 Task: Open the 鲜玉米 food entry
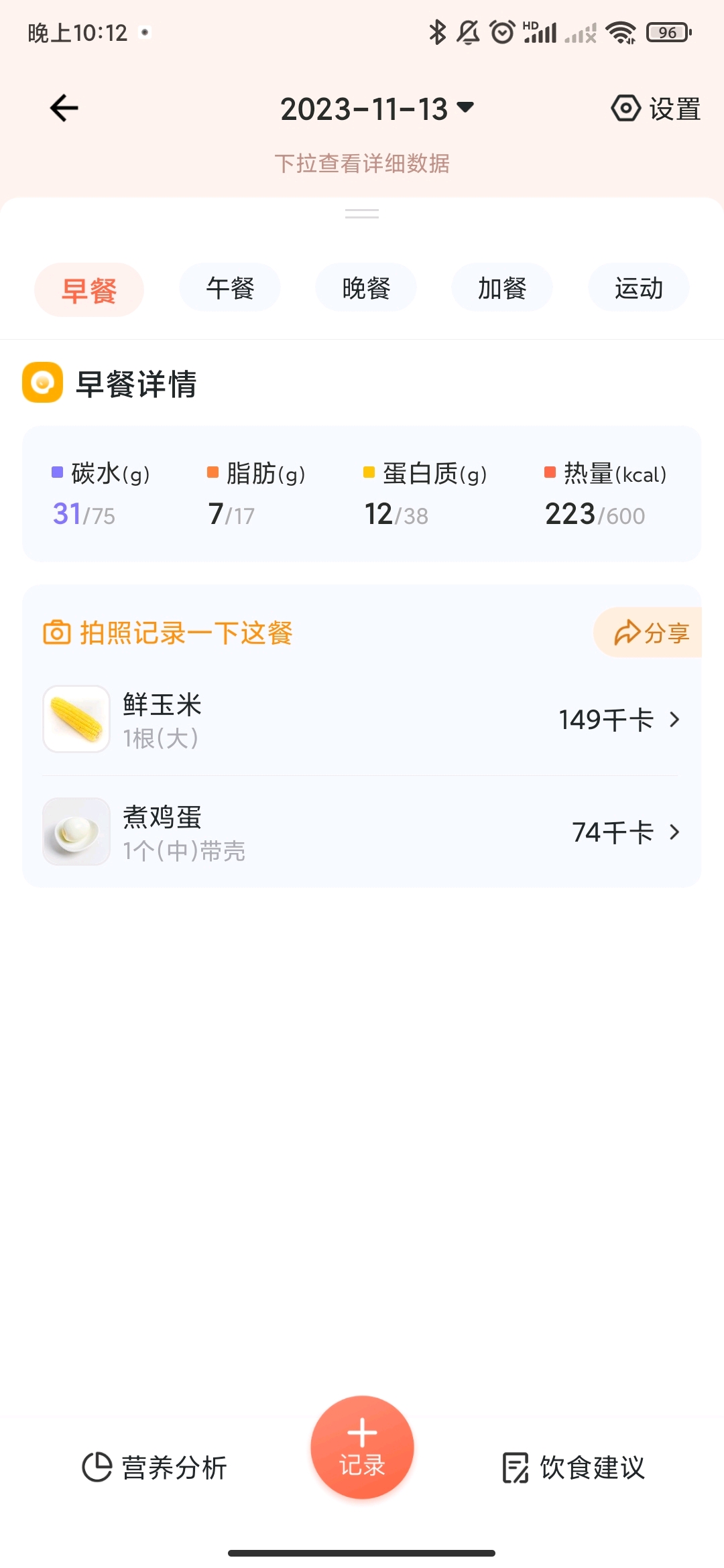pos(362,719)
